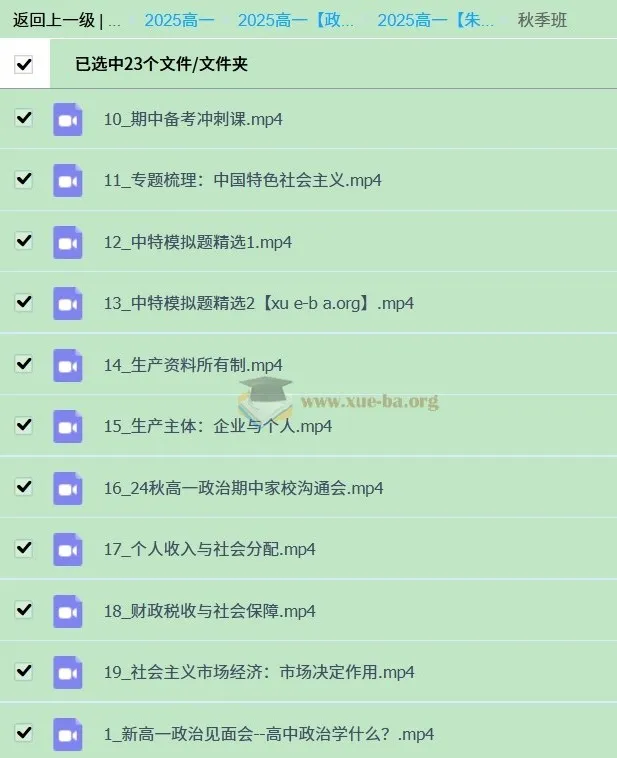Open 19_社会主义市场经济:市场决定作用.mp4

[x=258, y=672]
